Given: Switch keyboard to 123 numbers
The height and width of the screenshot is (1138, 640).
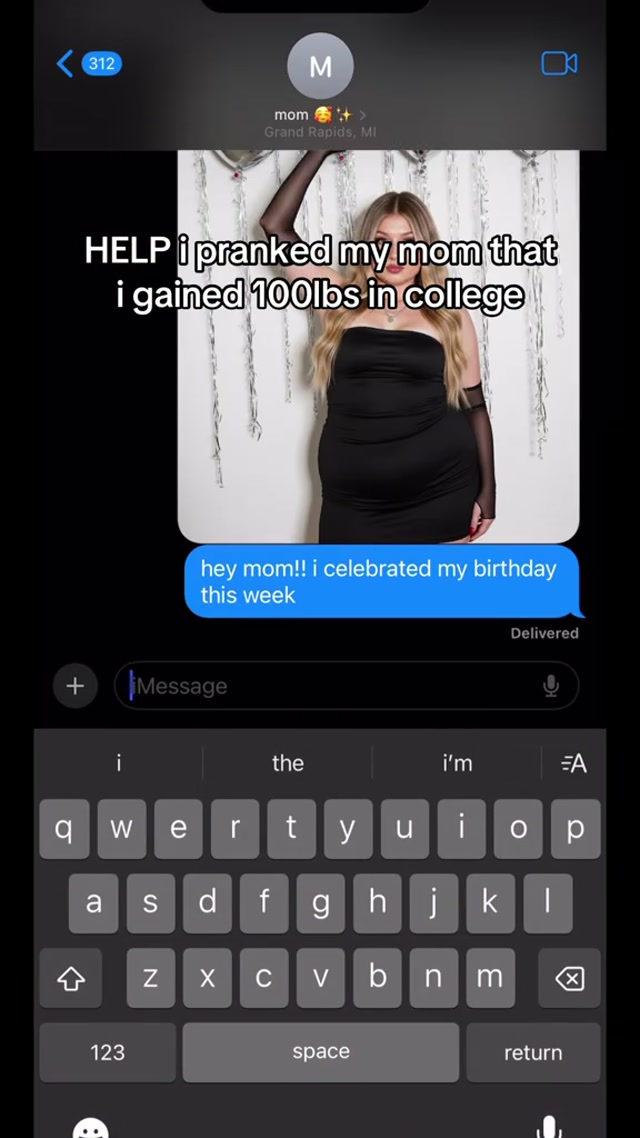Looking at the screenshot, I should coord(107,1052).
